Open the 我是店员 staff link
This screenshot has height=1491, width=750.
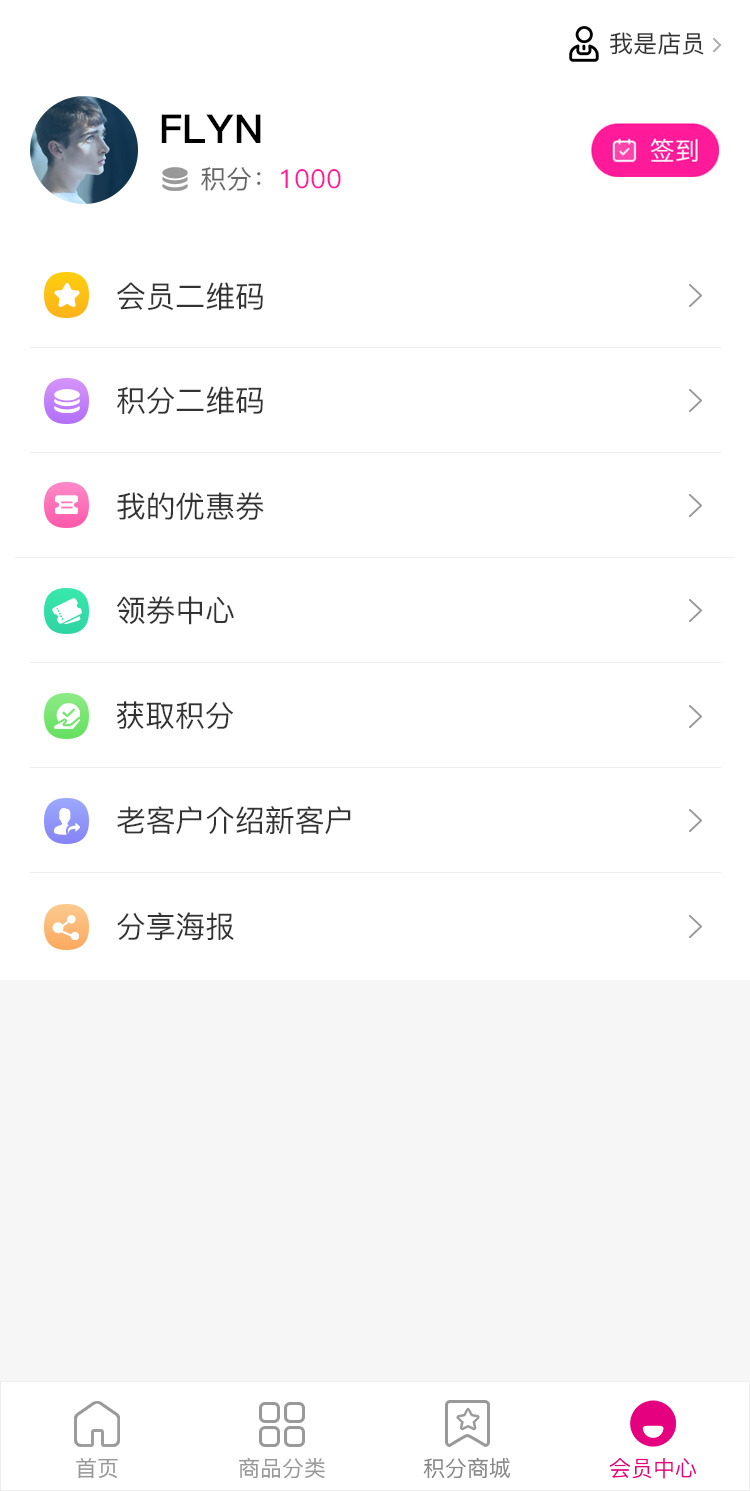(646, 44)
